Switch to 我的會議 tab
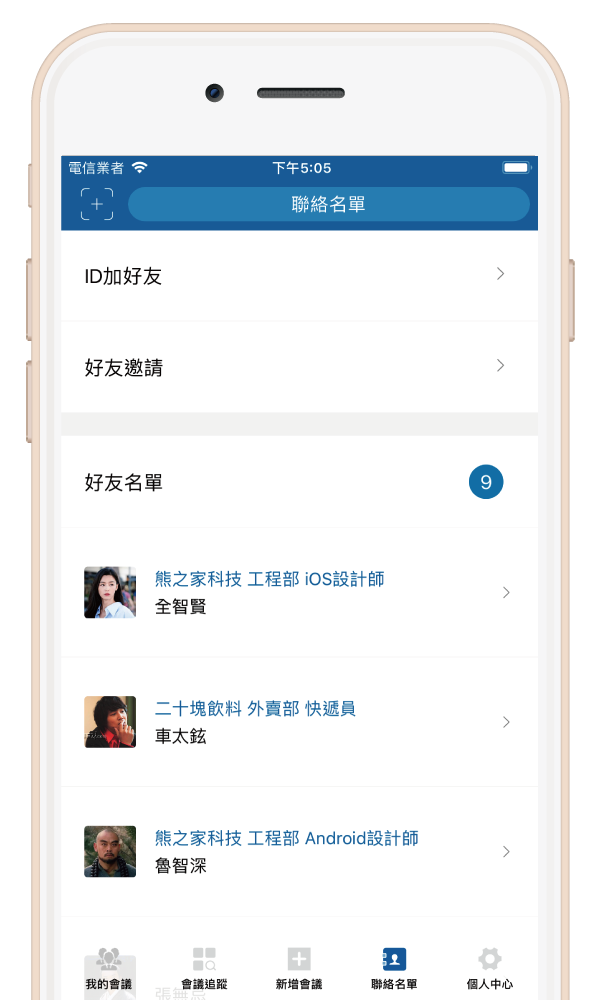 pos(109,967)
